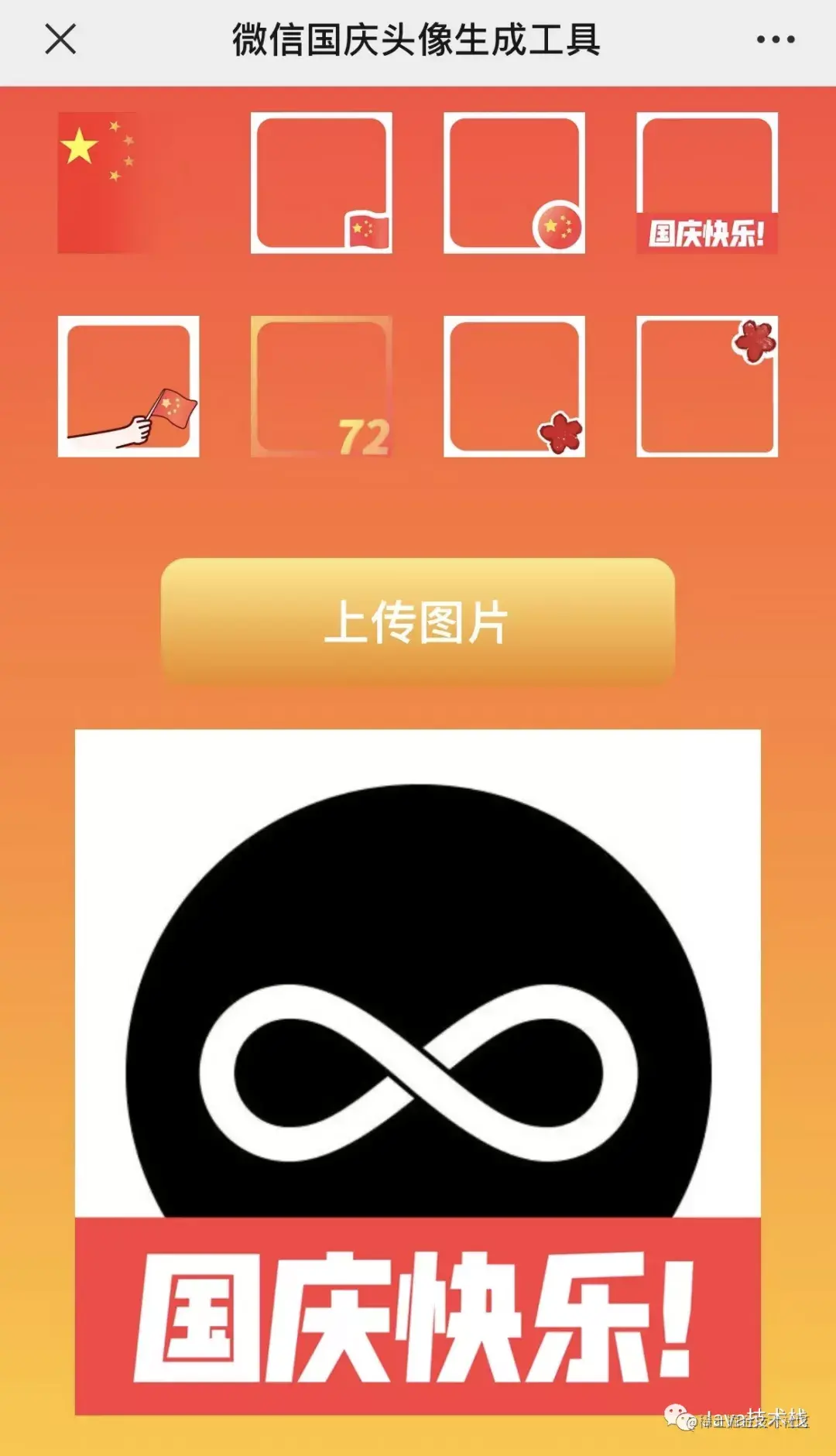This screenshot has width=836, height=1456.
Task: Tap the 上传图片 upload button
Action: pos(418,622)
